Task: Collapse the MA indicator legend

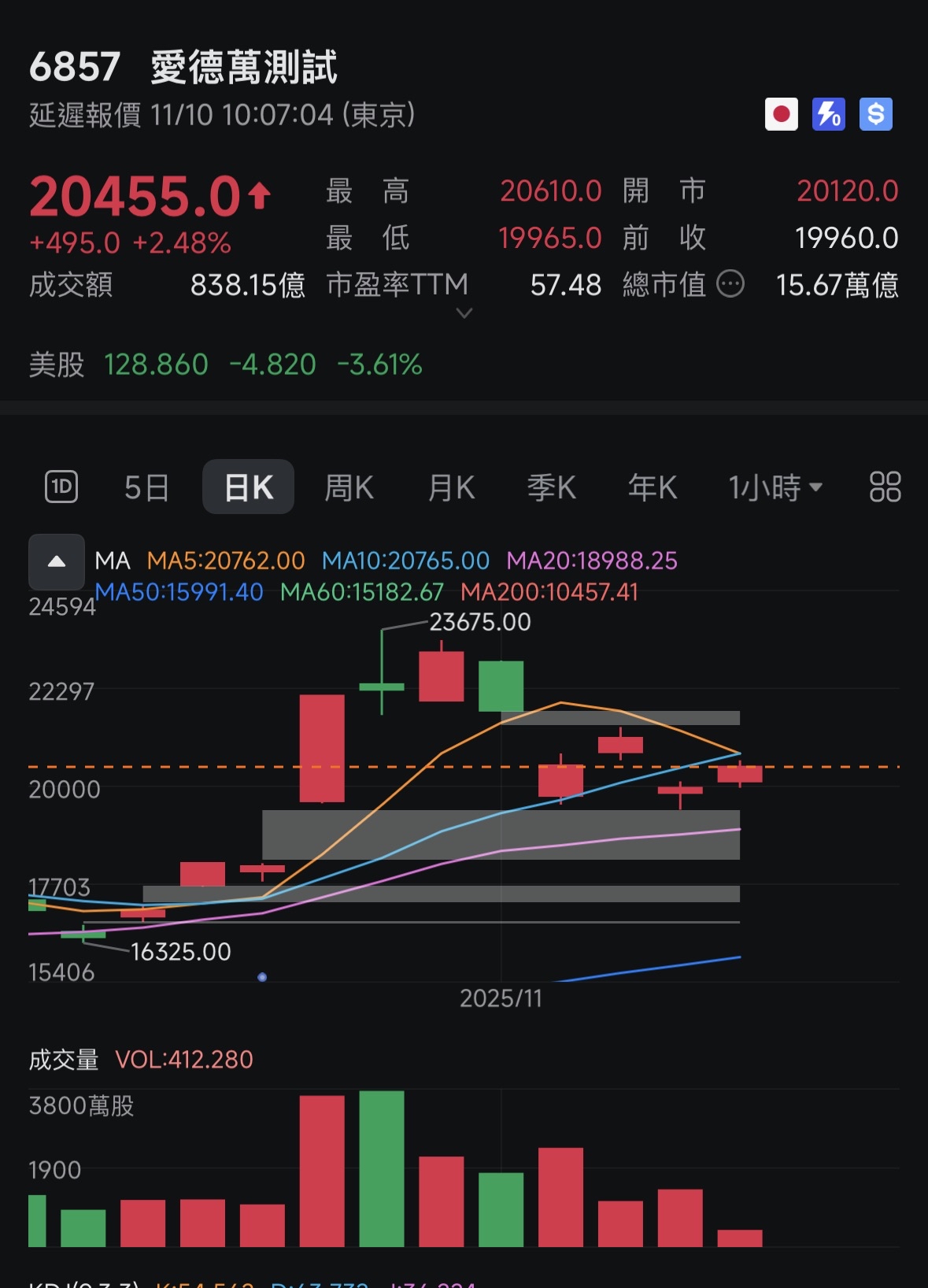Action: tap(57, 561)
